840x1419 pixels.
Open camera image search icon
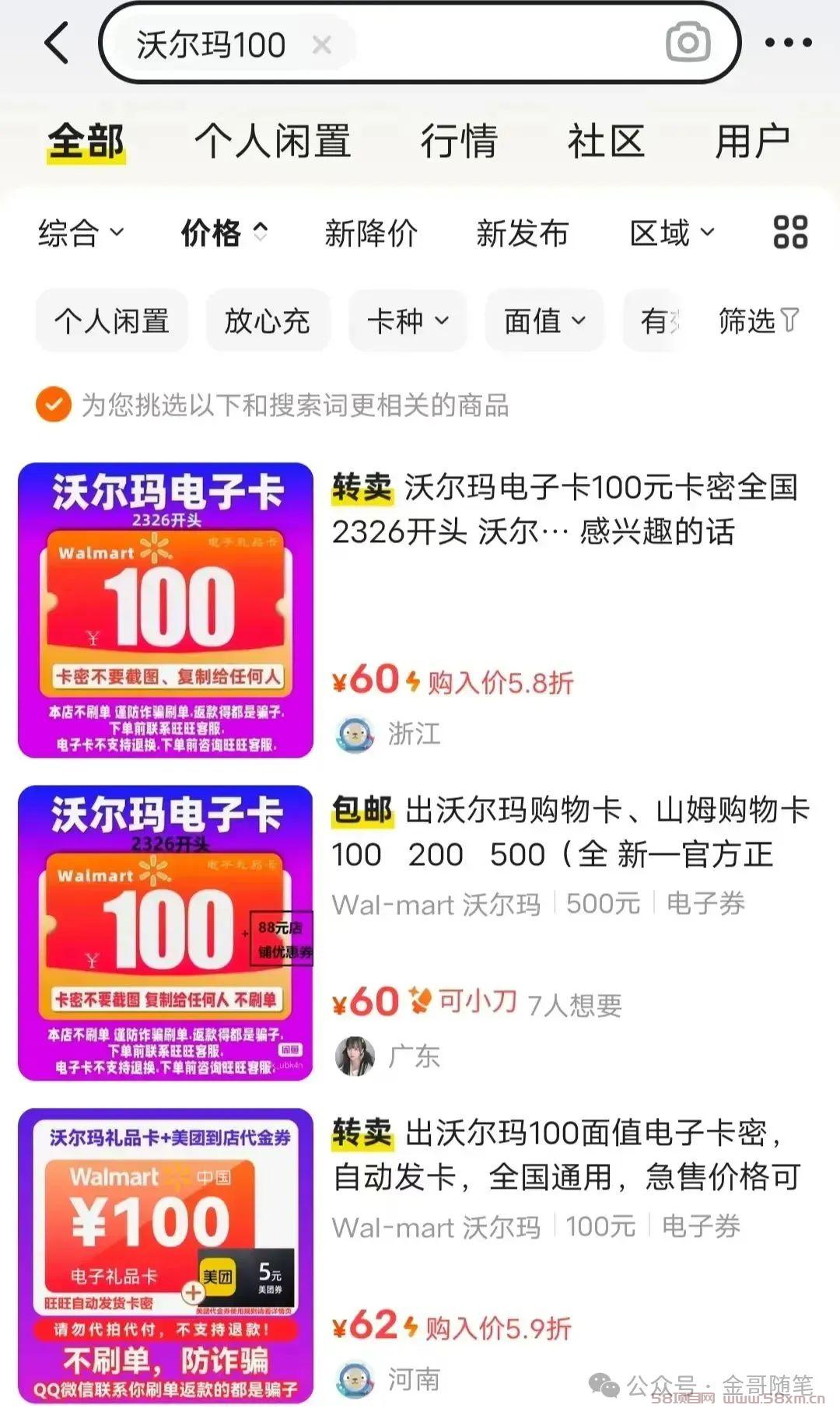point(688,43)
